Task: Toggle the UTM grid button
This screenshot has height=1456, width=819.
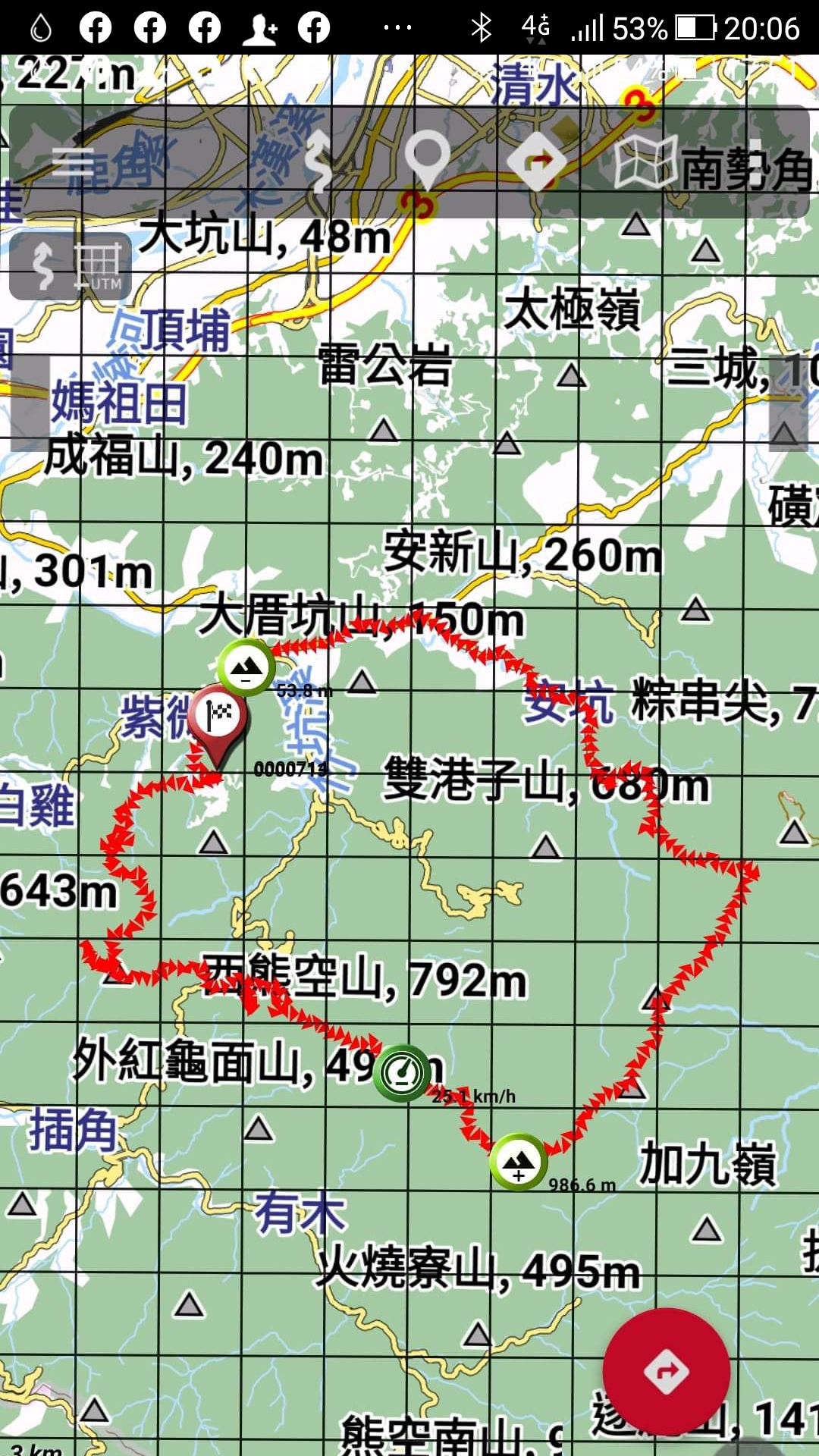Action: pos(71,266)
